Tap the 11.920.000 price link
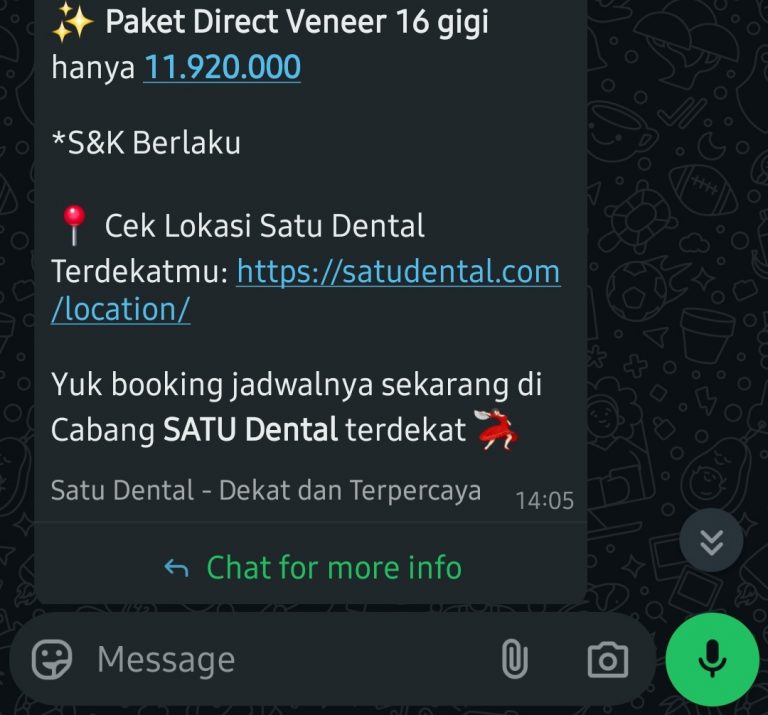The width and height of the screenshot is (768, 715). 222,67
